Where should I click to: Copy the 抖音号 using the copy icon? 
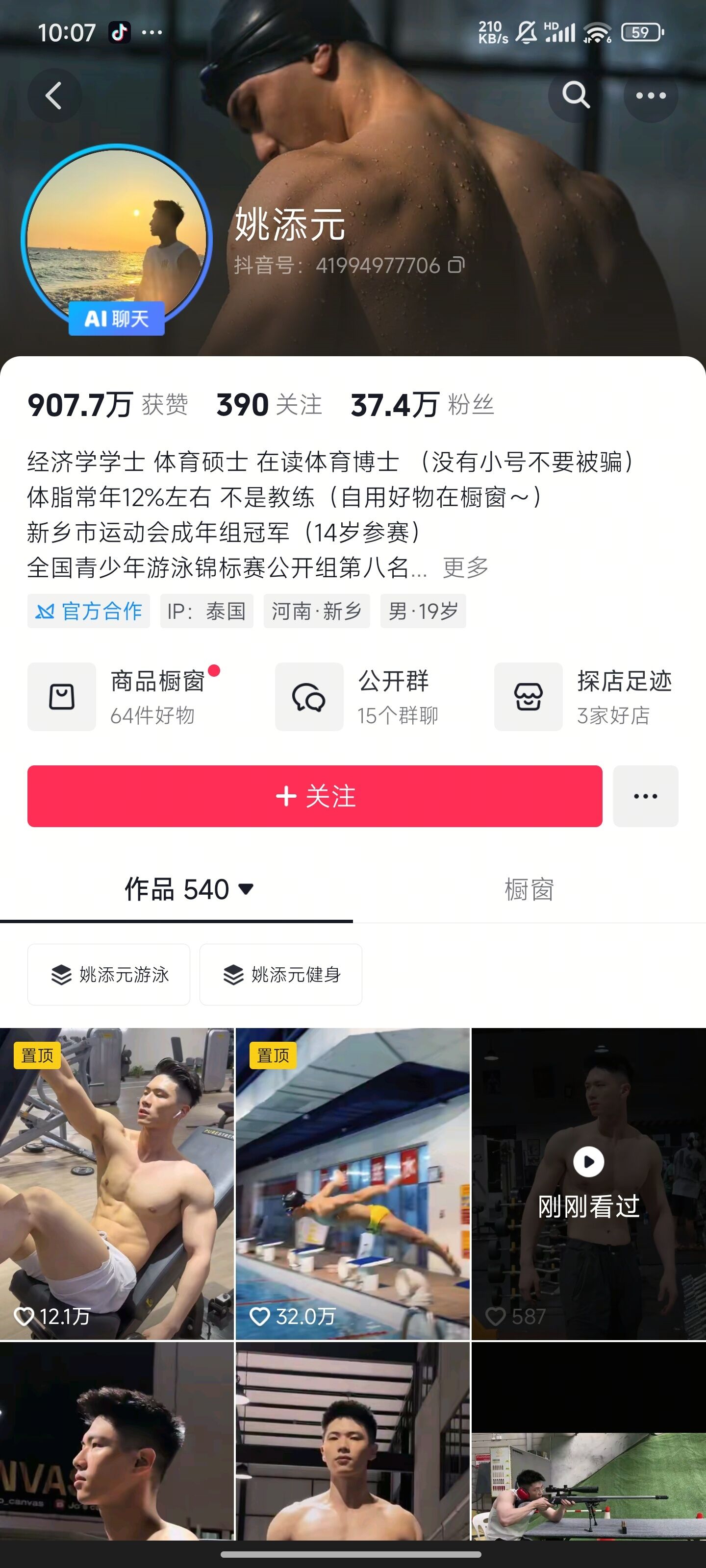point(456,265)
